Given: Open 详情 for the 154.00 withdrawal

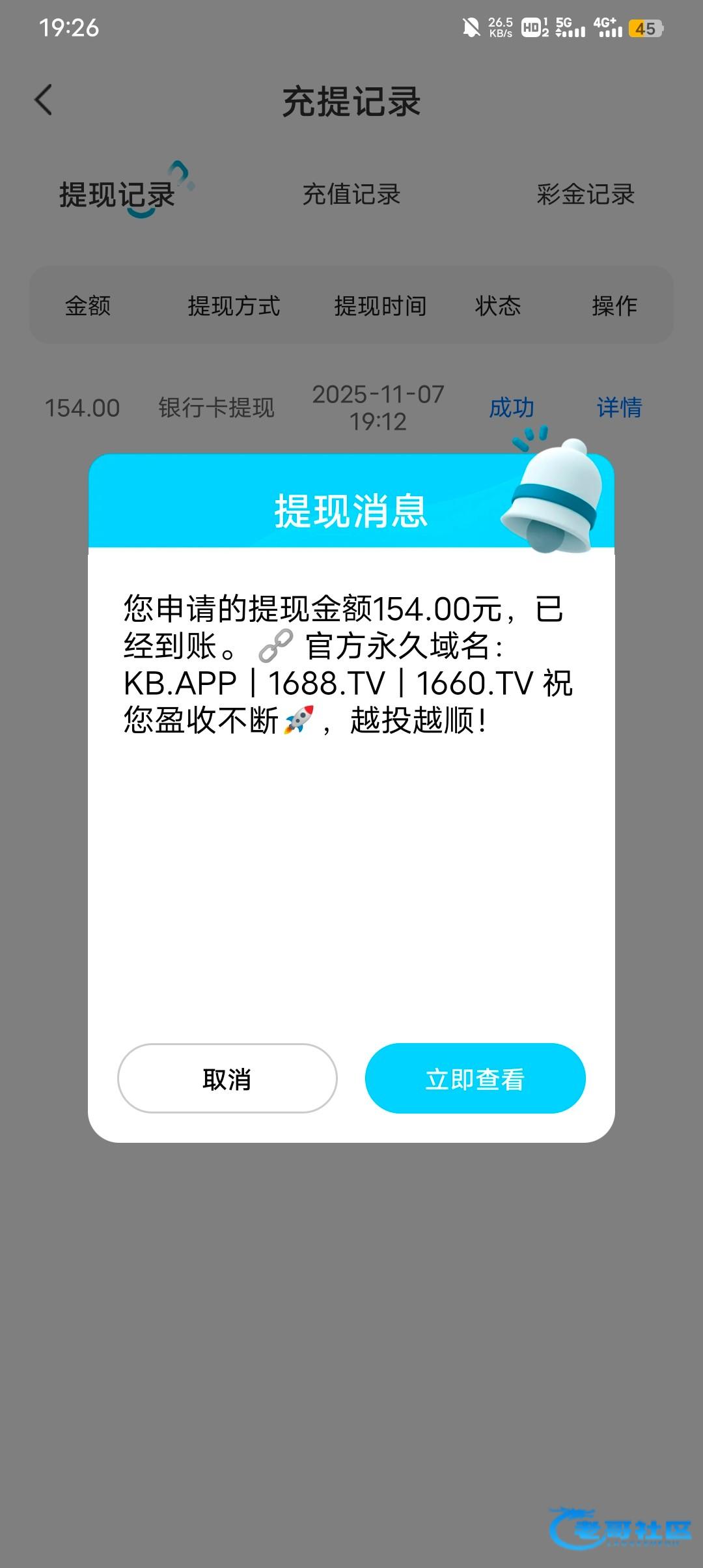Looking at the screenshot, I should [x=619, y=408].
